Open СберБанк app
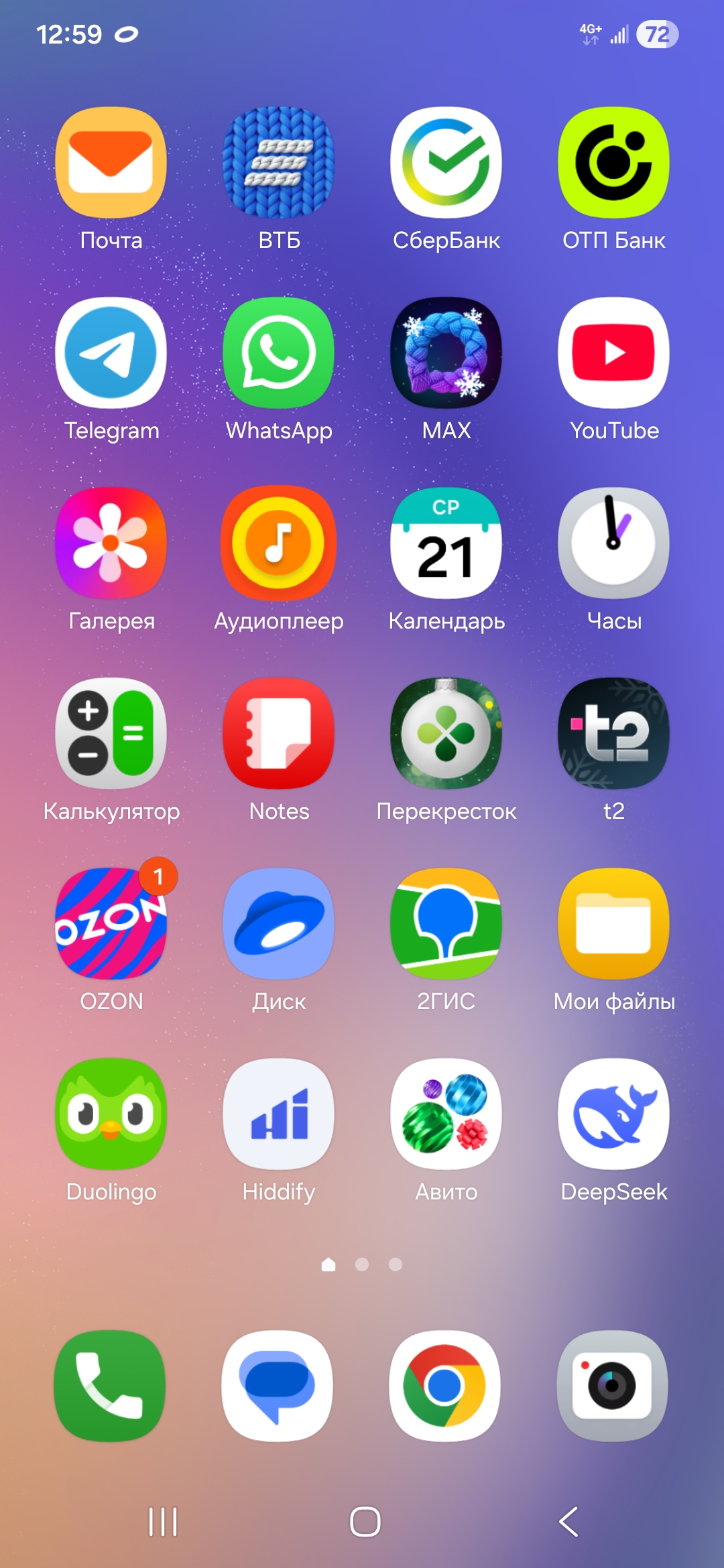724x1568 pixels. pyautogui.click(x=446, y=163)
